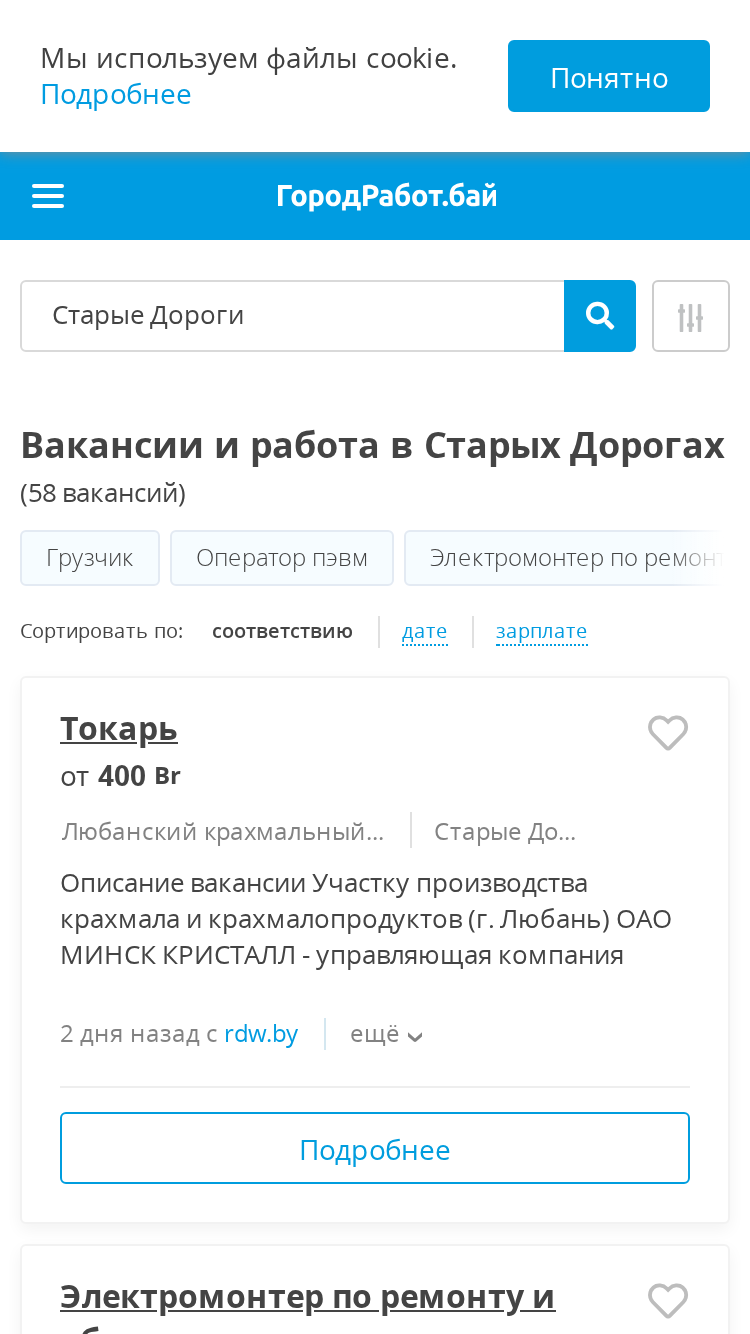Open Электромонтер по ремонту vacancy title
This screenshot has height=1334, width=750.
308,1298
